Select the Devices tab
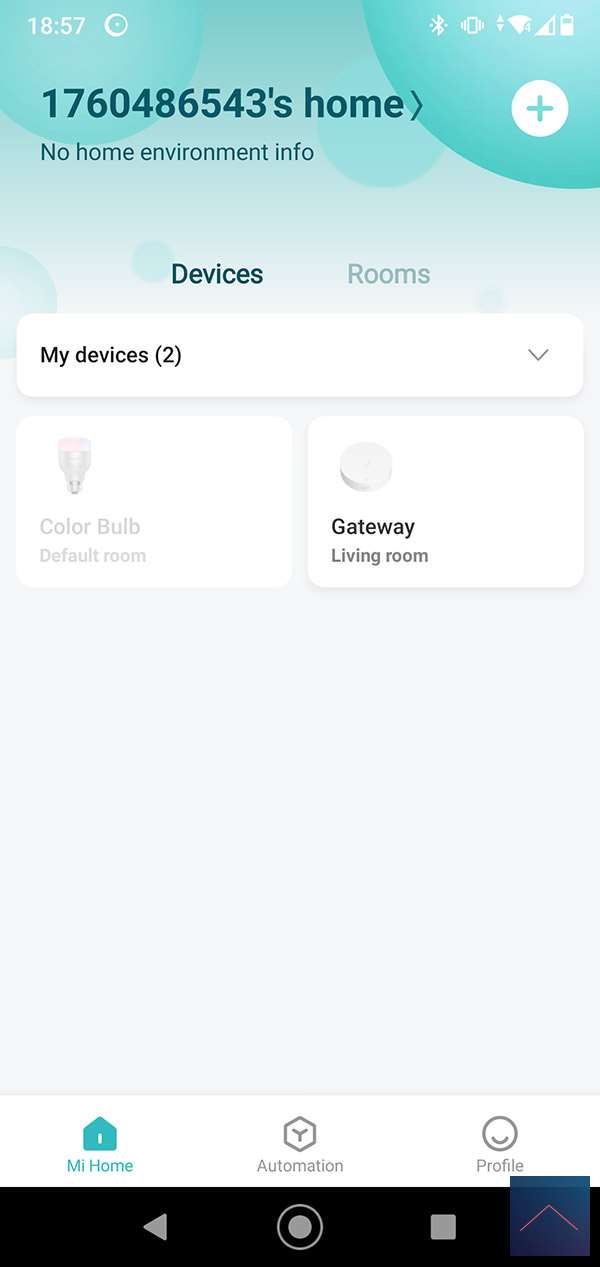Viewport: 600px width, 1267px height. pyautogui.click(x=217, y=274)
